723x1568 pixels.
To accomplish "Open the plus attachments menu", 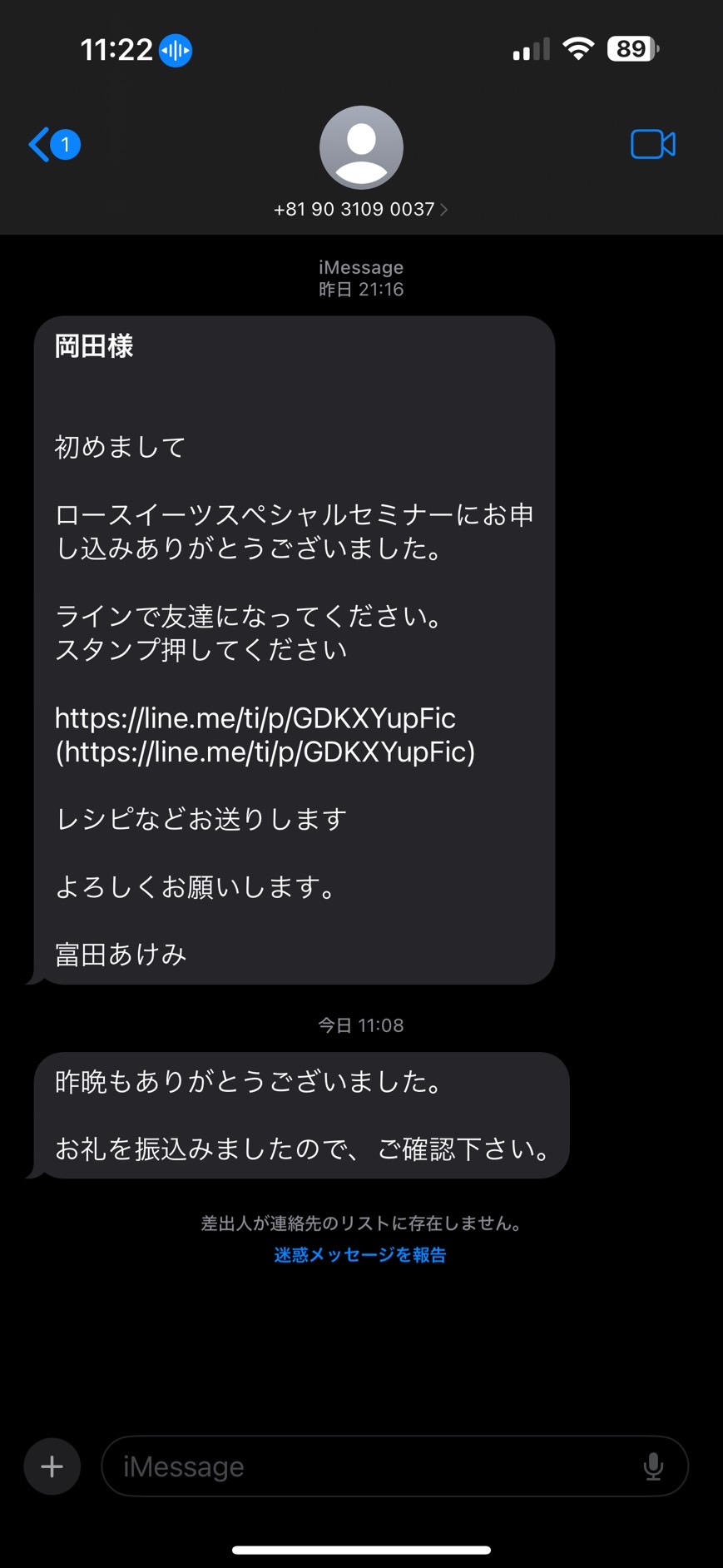I will 52,1466.
